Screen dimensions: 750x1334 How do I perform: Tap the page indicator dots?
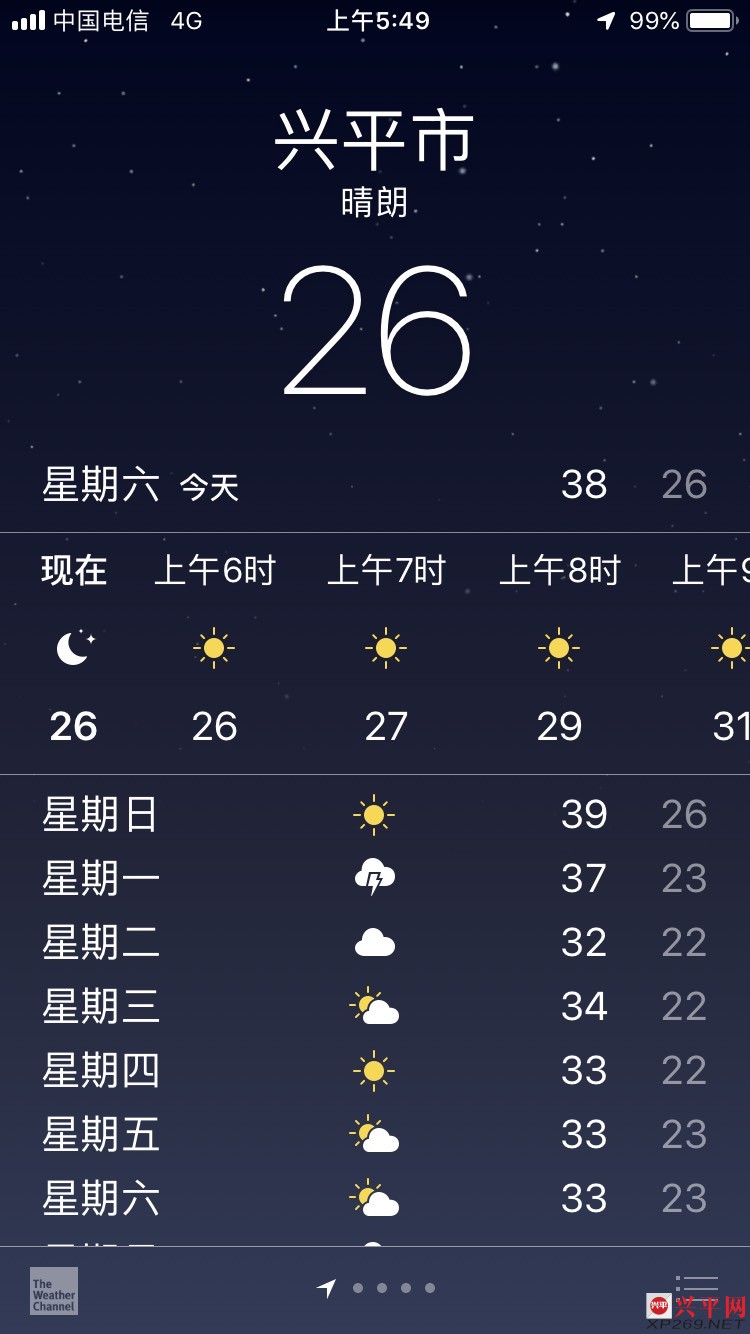click(382, 1288)
